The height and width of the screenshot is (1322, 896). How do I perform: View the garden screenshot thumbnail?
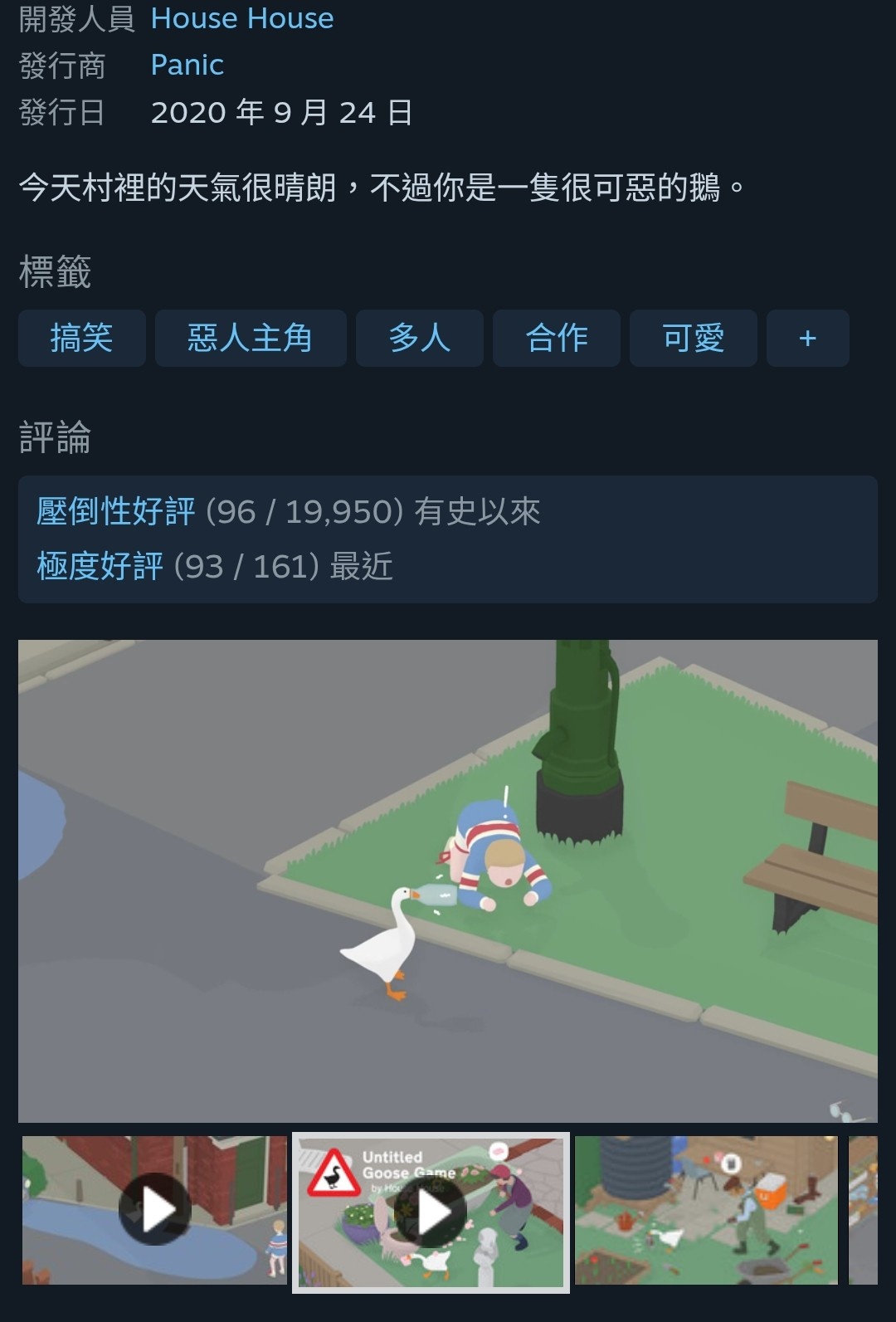(x=706, y=1210)
